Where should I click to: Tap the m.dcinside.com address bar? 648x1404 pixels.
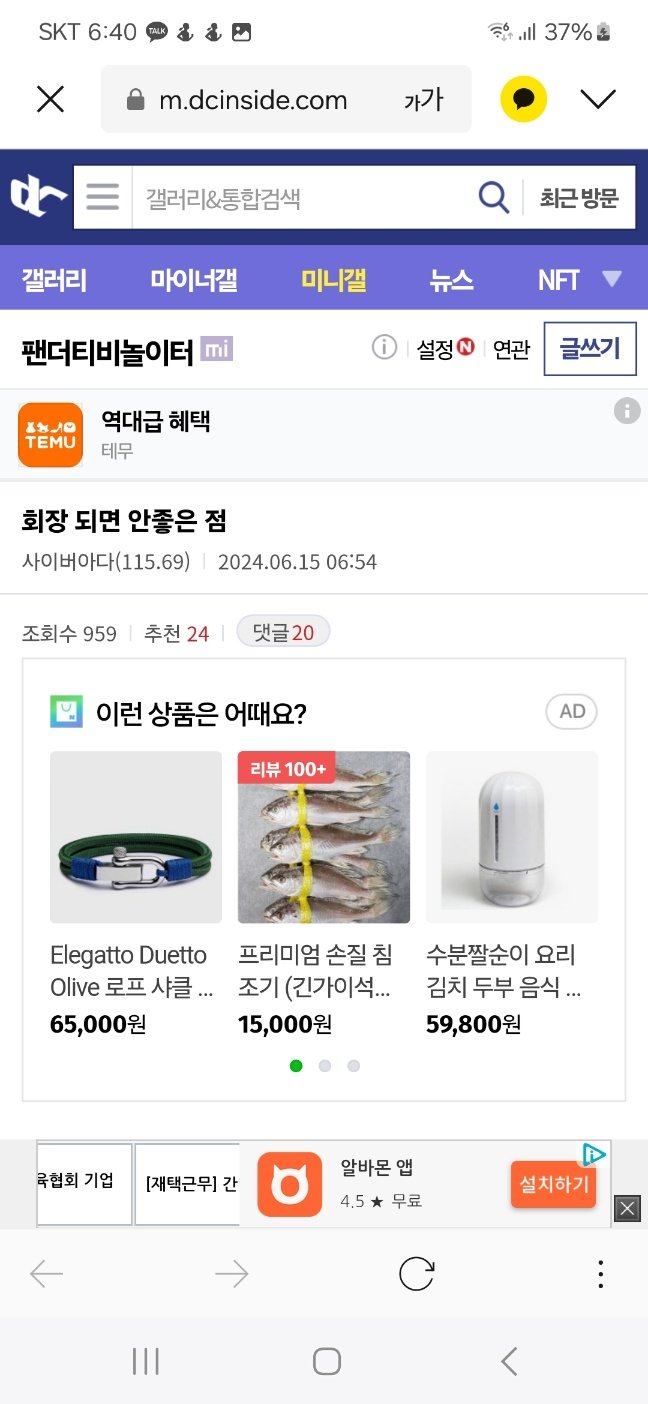[253, 100]
